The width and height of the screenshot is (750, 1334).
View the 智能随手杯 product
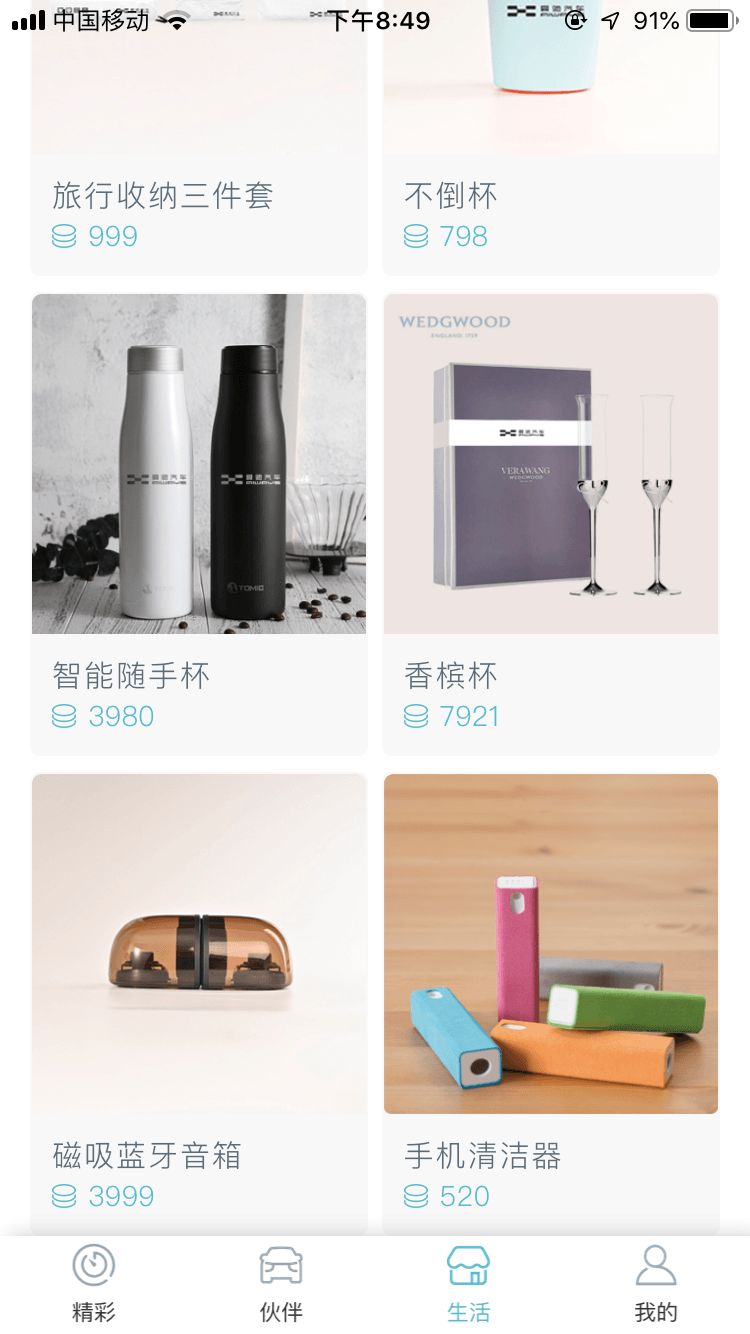[199, 524]
